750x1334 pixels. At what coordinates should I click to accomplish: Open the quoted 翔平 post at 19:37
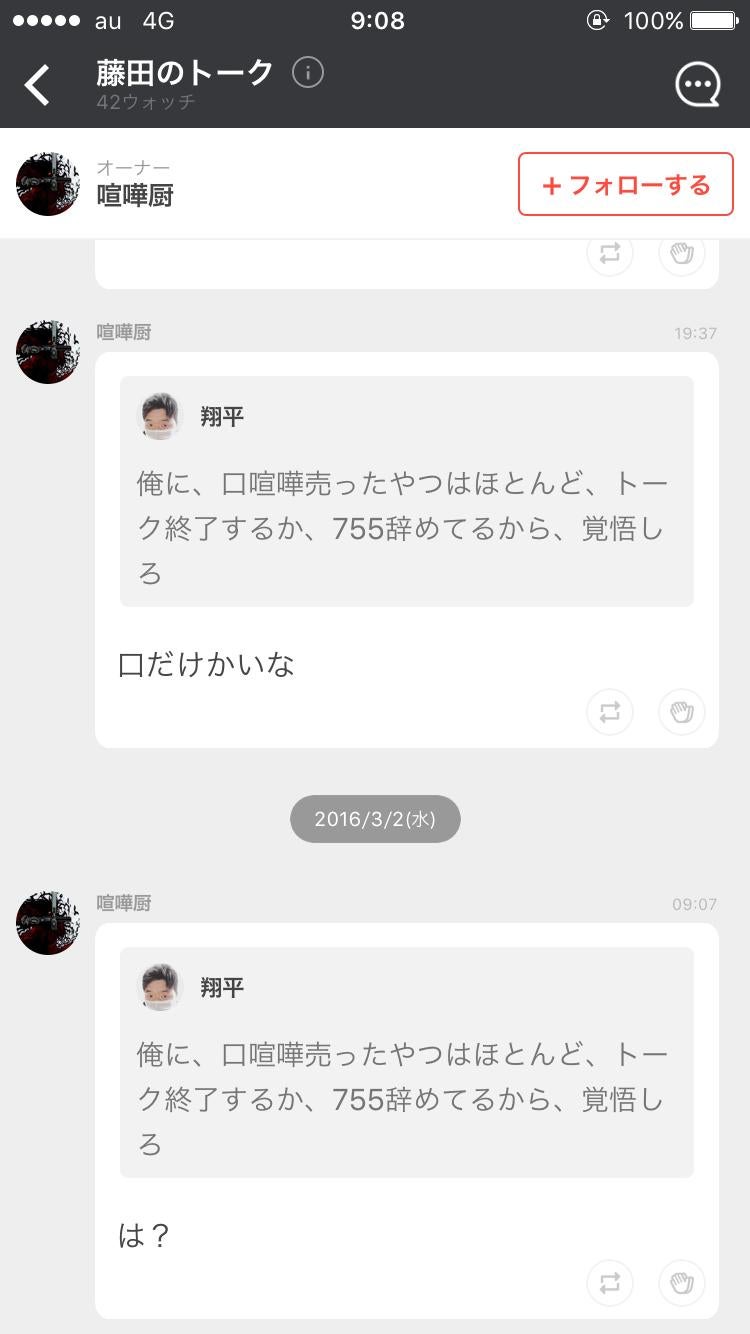coord(405,489)
